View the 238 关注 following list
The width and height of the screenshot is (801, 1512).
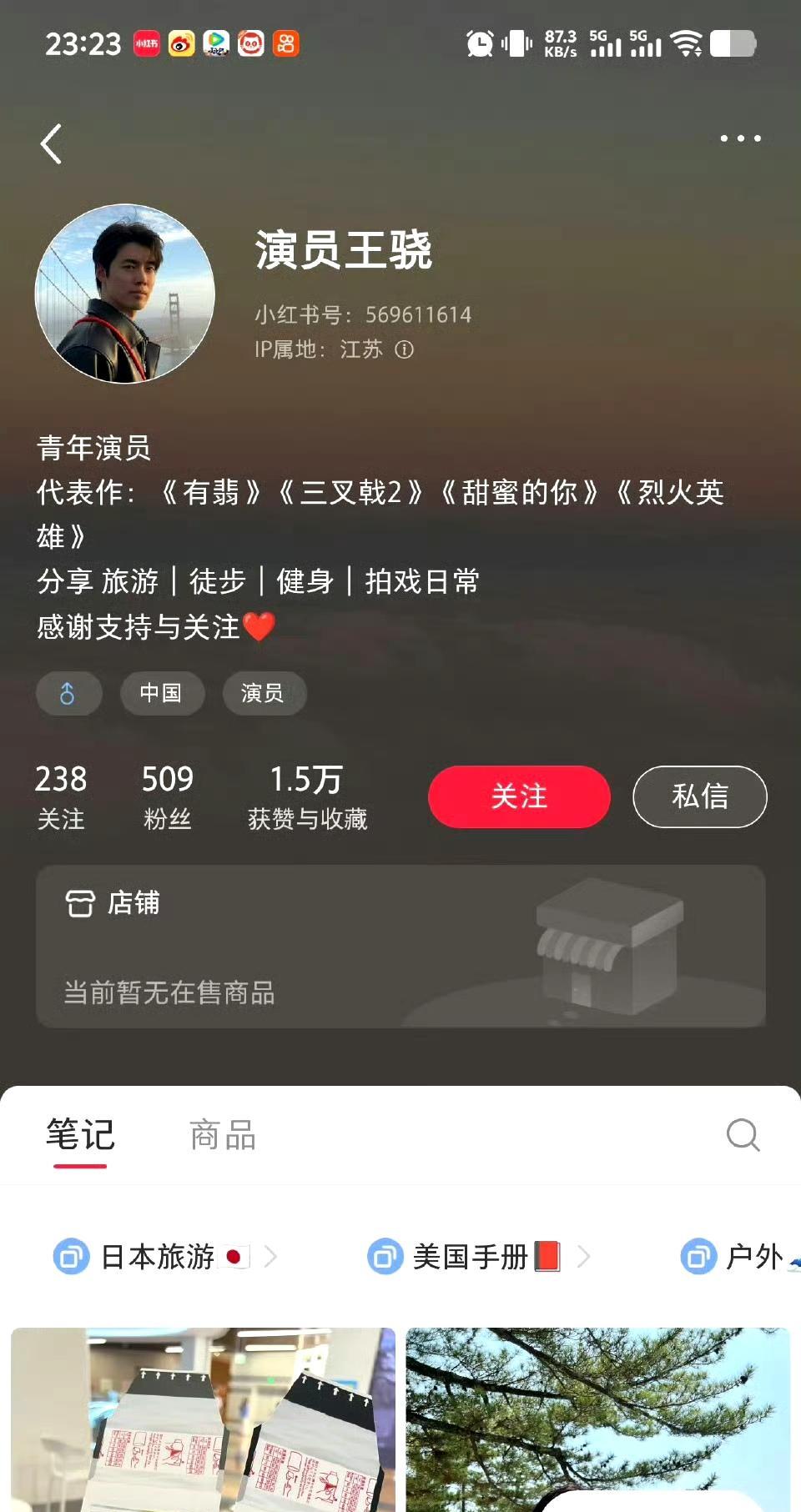click(x=61, y=796)
